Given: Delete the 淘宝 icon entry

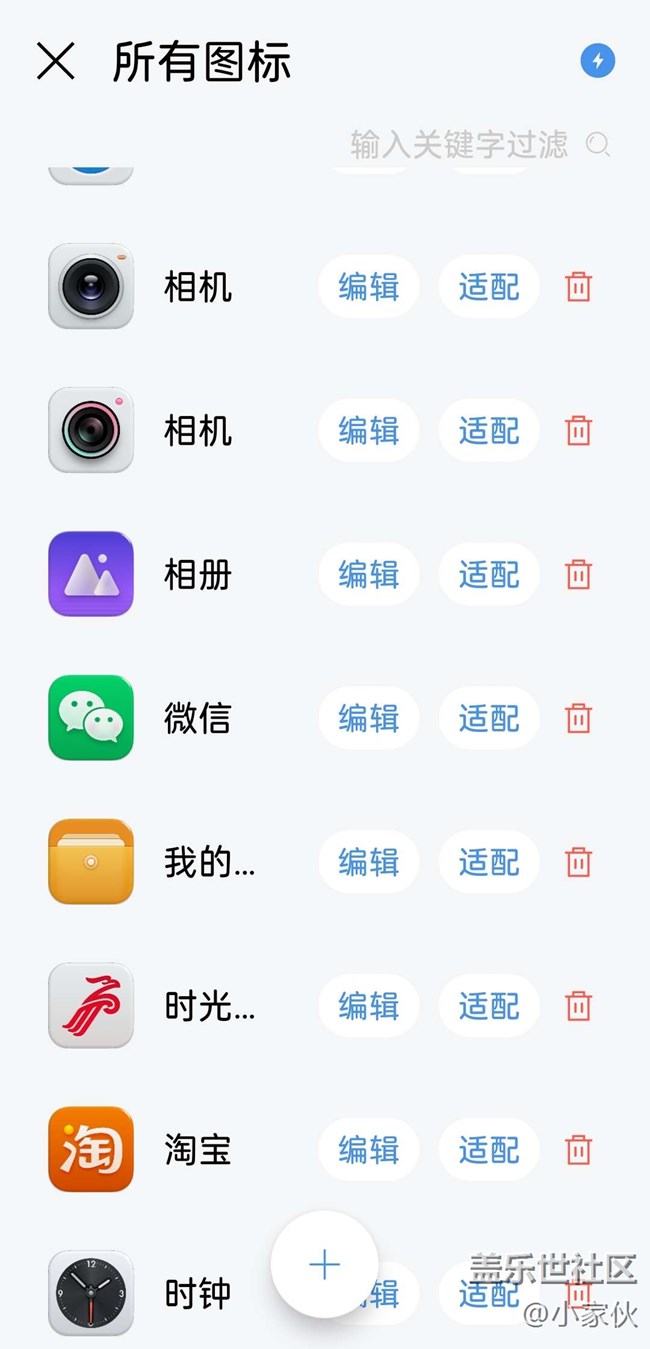Looking at the screenshot, I should click(579, 1150).
